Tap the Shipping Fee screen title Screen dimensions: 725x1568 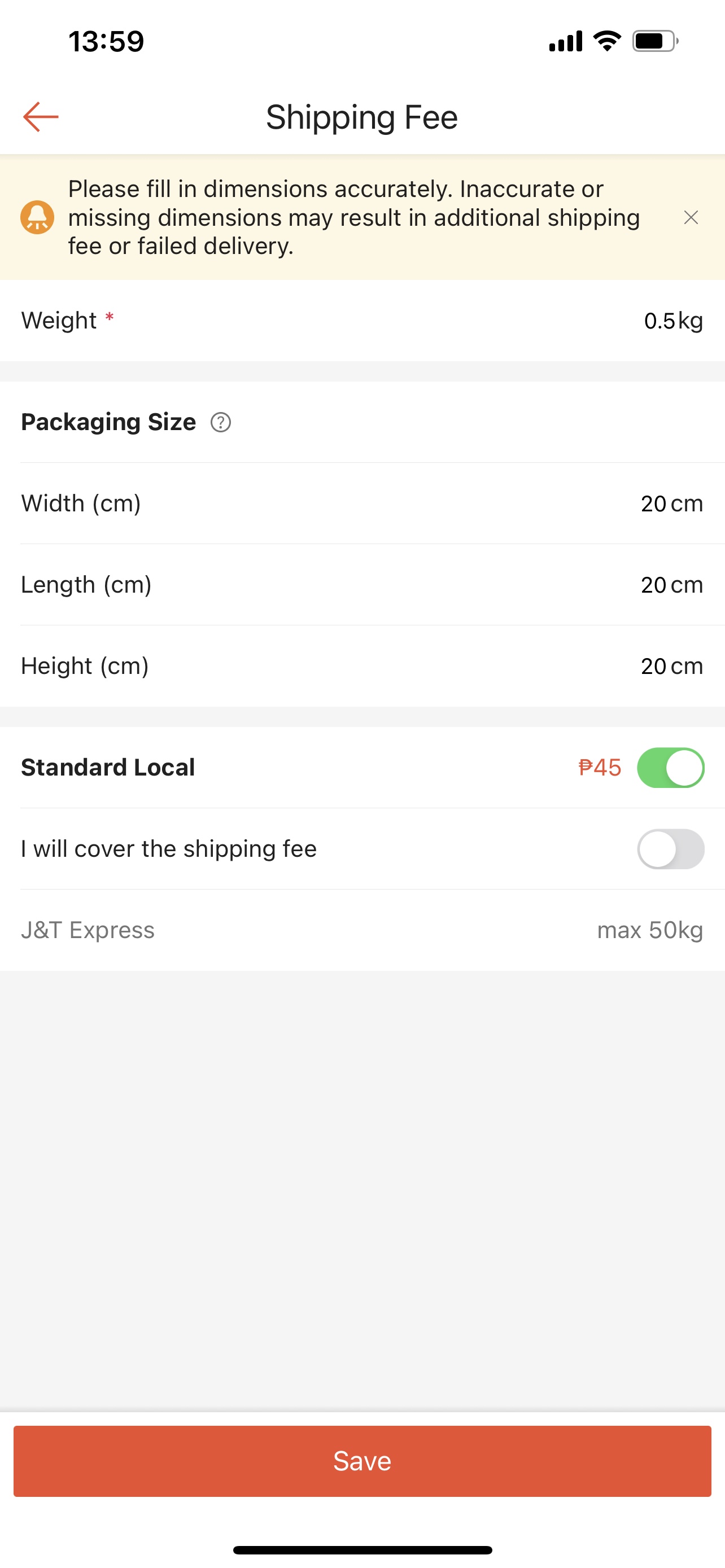coord(362,116)
